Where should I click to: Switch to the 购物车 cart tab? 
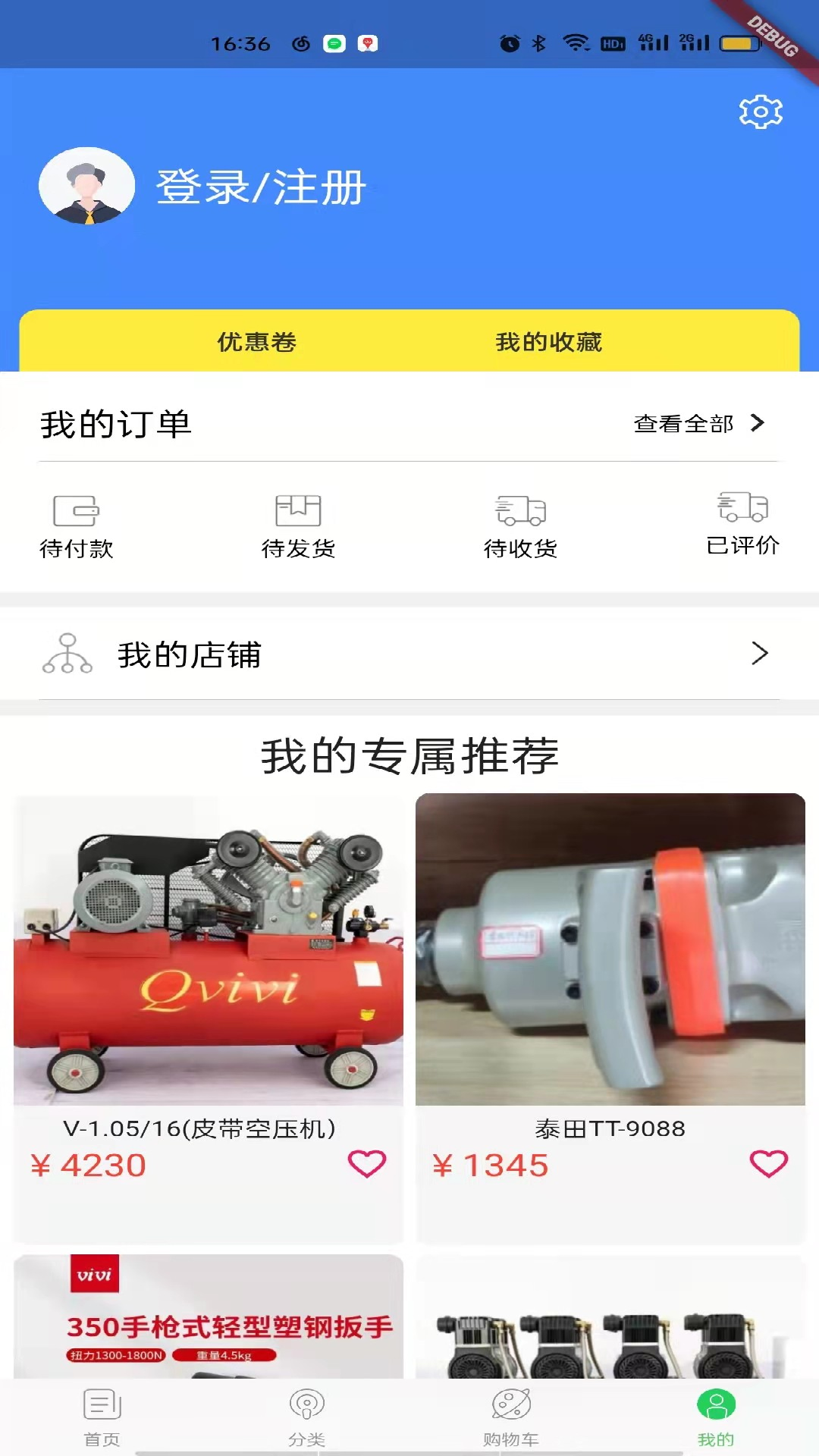[512, 1417]
